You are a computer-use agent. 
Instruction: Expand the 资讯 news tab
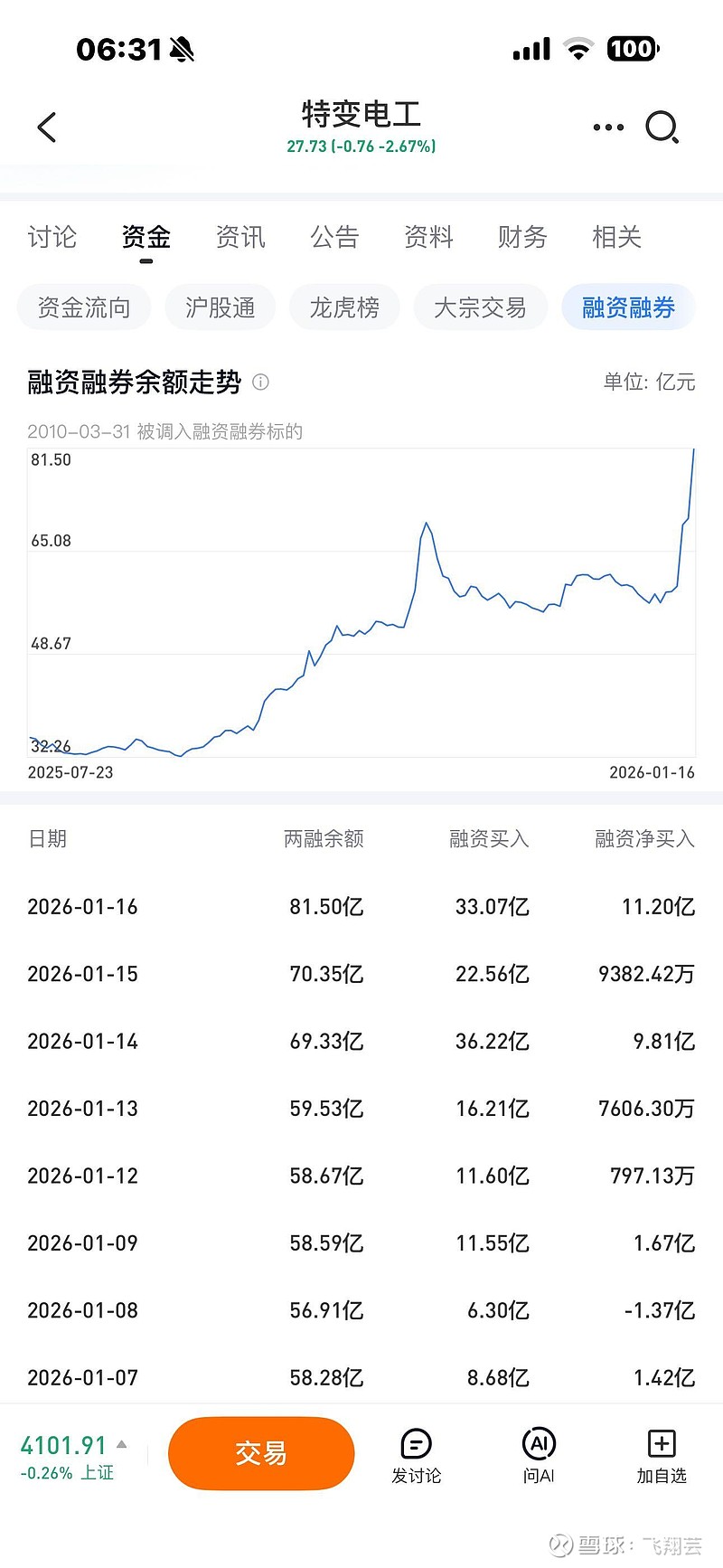[x=240, y=238]
